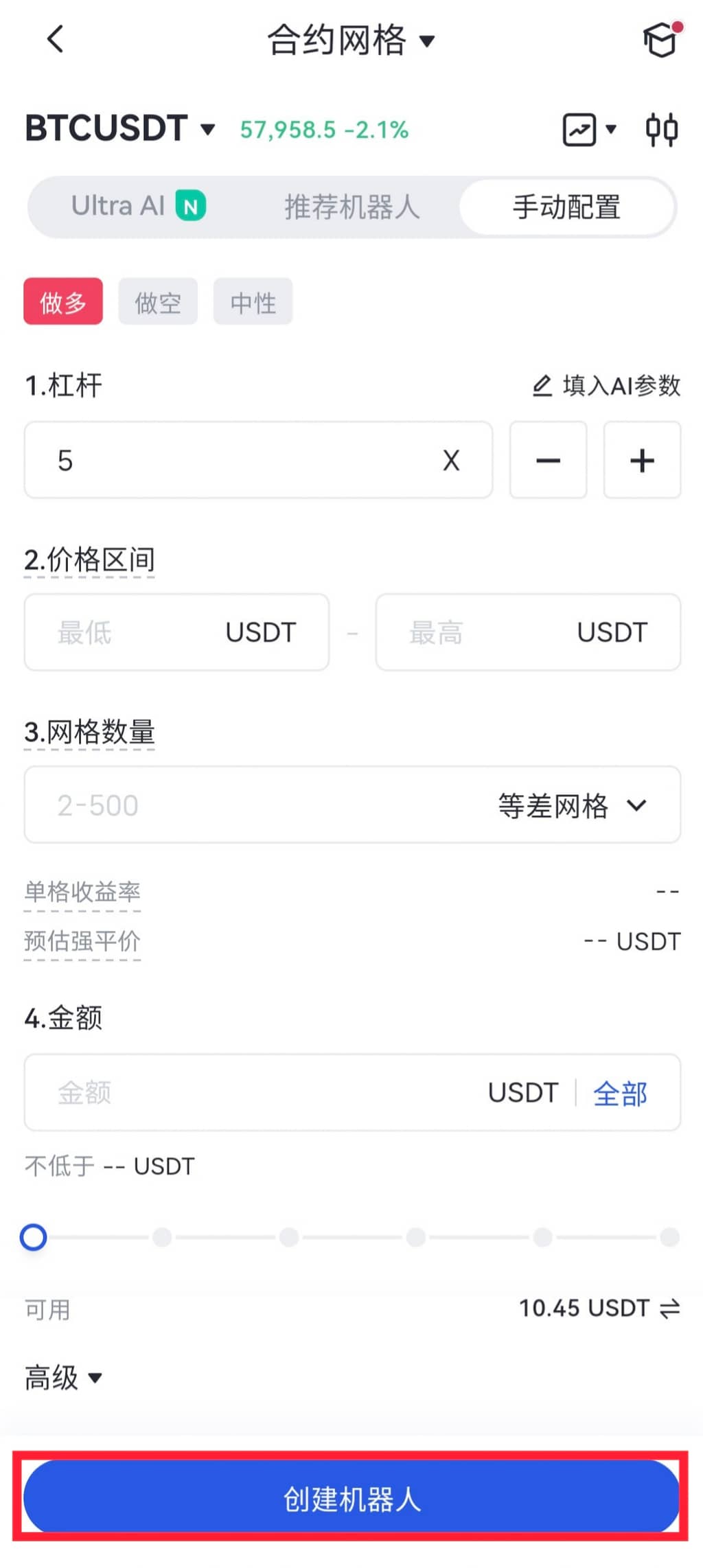Image resolution: width=703 pixels, height=1568 pixels.
Task: Tap 创建机器人 button
Action: pyautogui.click(x=351, y=1499)
